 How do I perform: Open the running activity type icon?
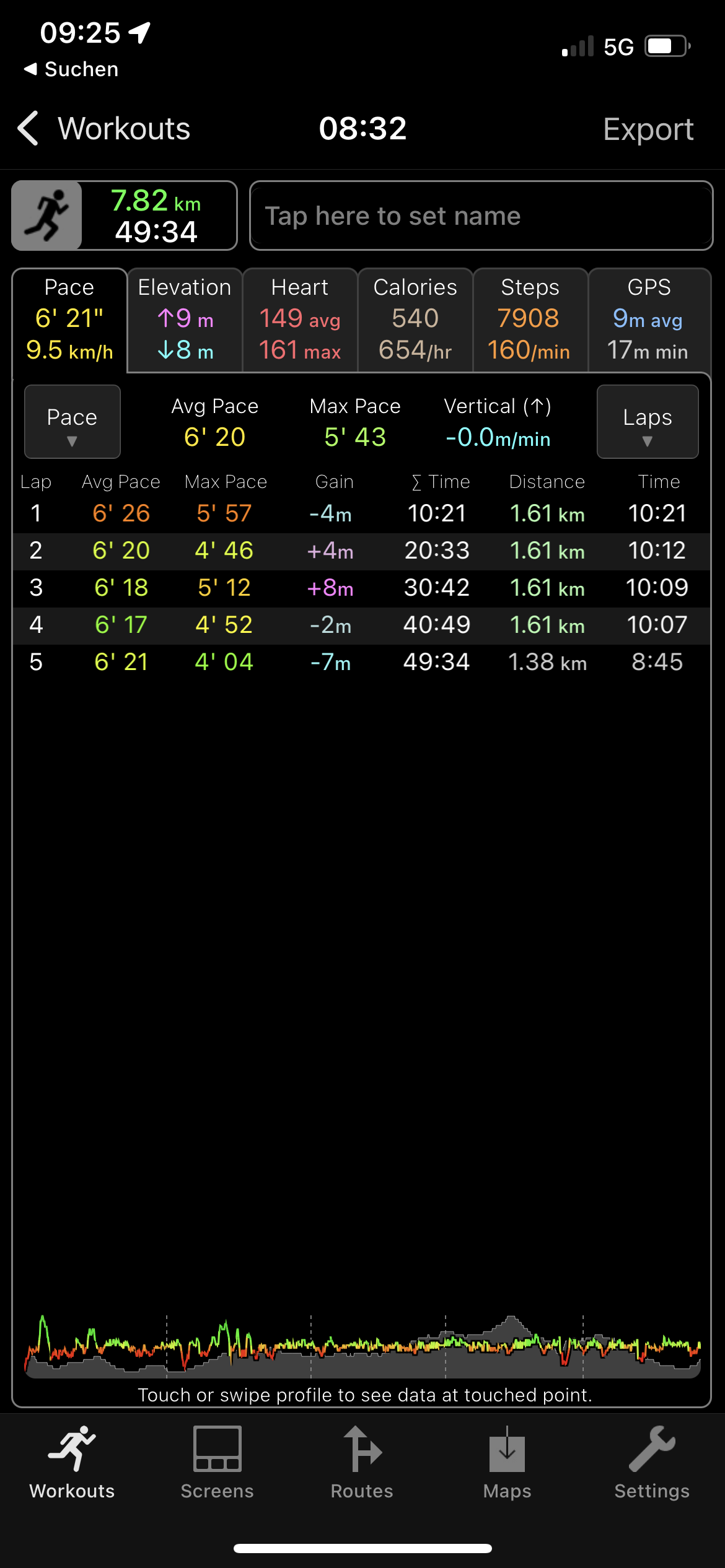coord(47,216)
